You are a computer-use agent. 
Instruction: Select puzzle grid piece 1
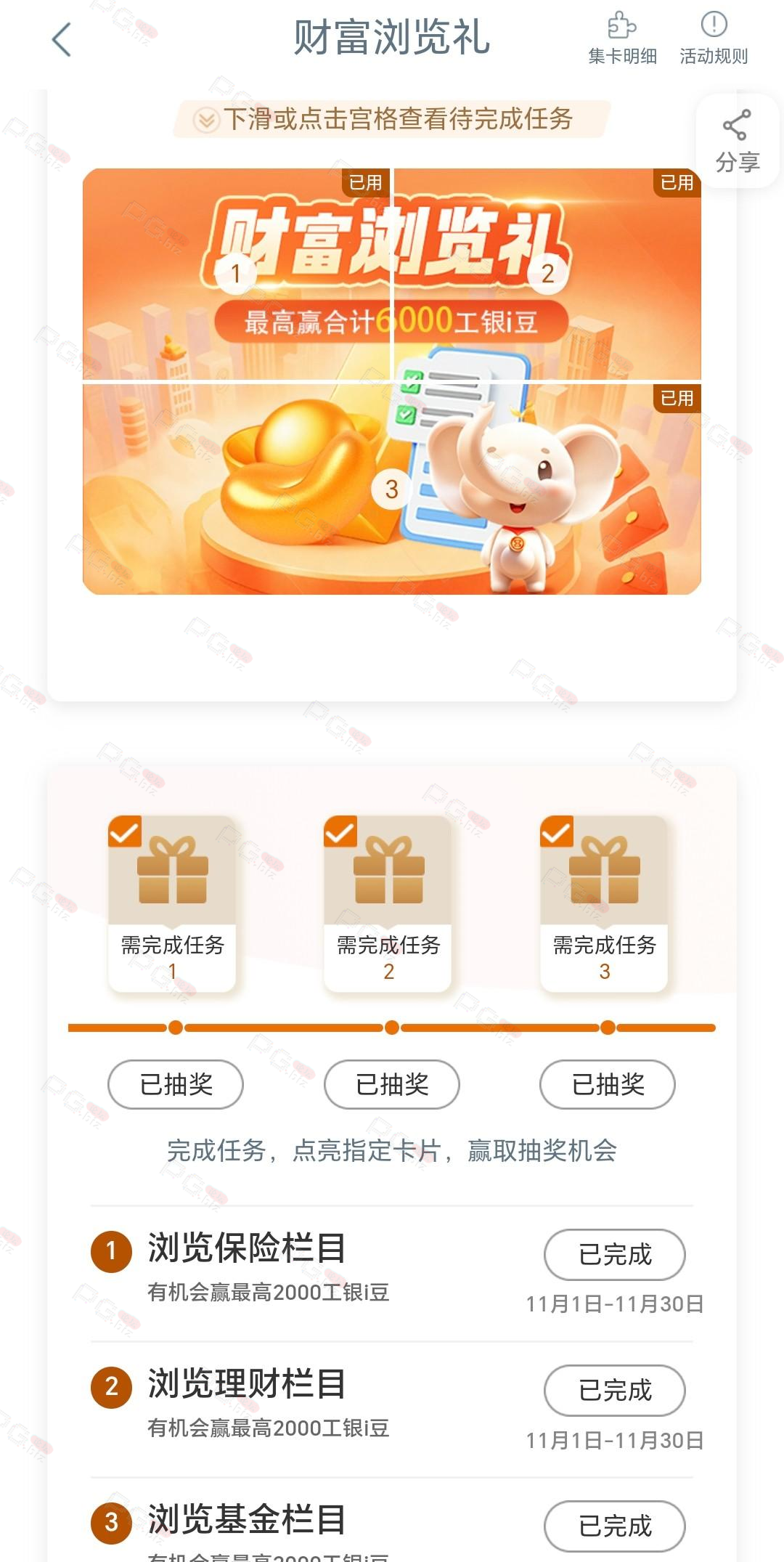coord(236,274)
